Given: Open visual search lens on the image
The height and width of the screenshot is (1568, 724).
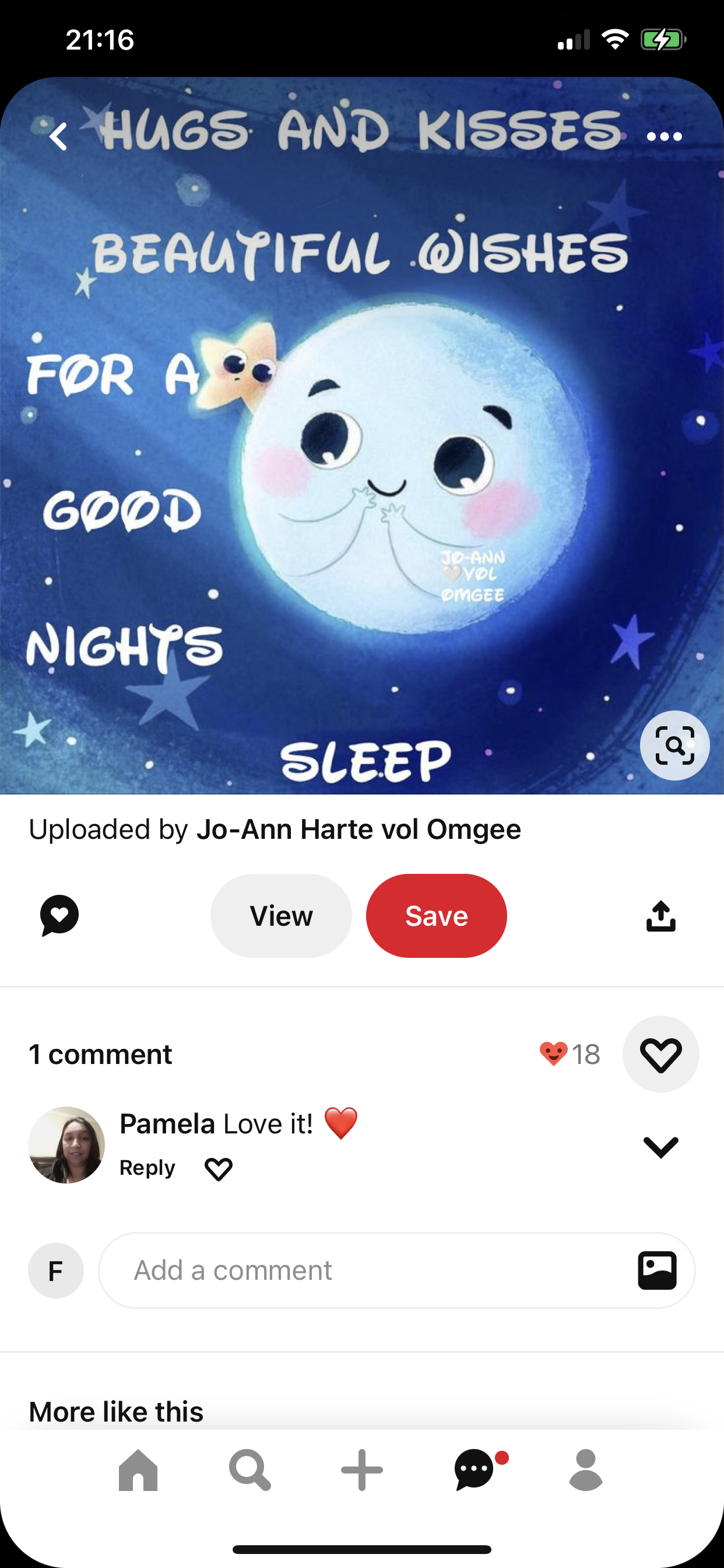Looking at the screenshot, I should click(674, 745).
